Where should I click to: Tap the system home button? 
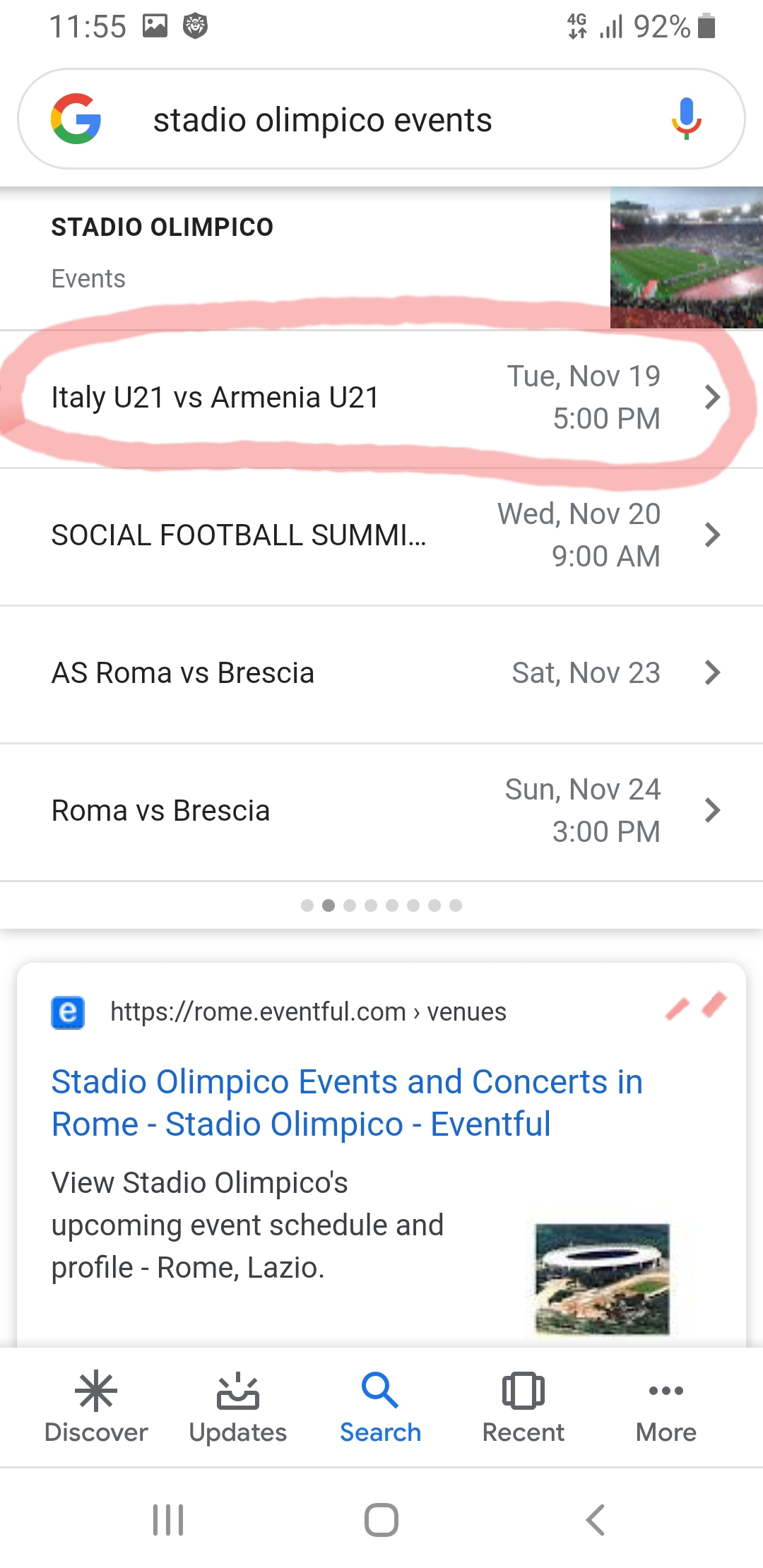click(x=381, y=1520)
